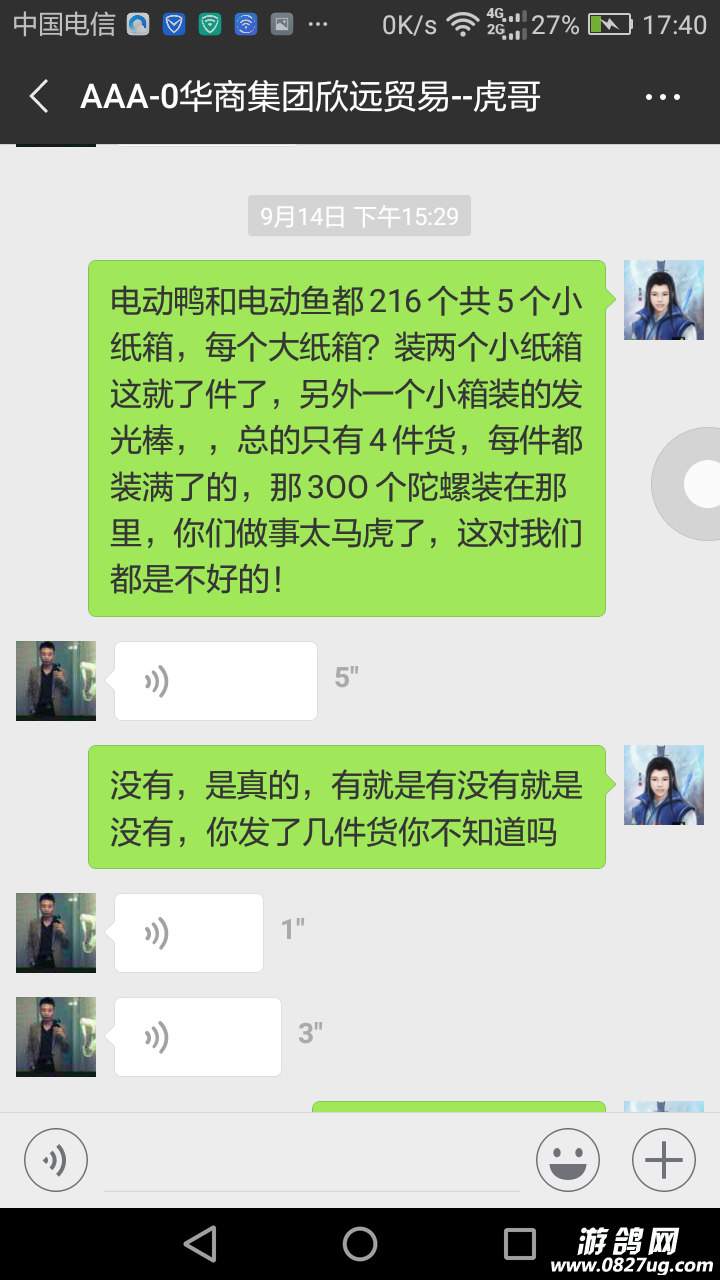Play the 3-second voice message
Image resolution: width=720 pixels, height=1280 pixels.
click(197, 1037)
